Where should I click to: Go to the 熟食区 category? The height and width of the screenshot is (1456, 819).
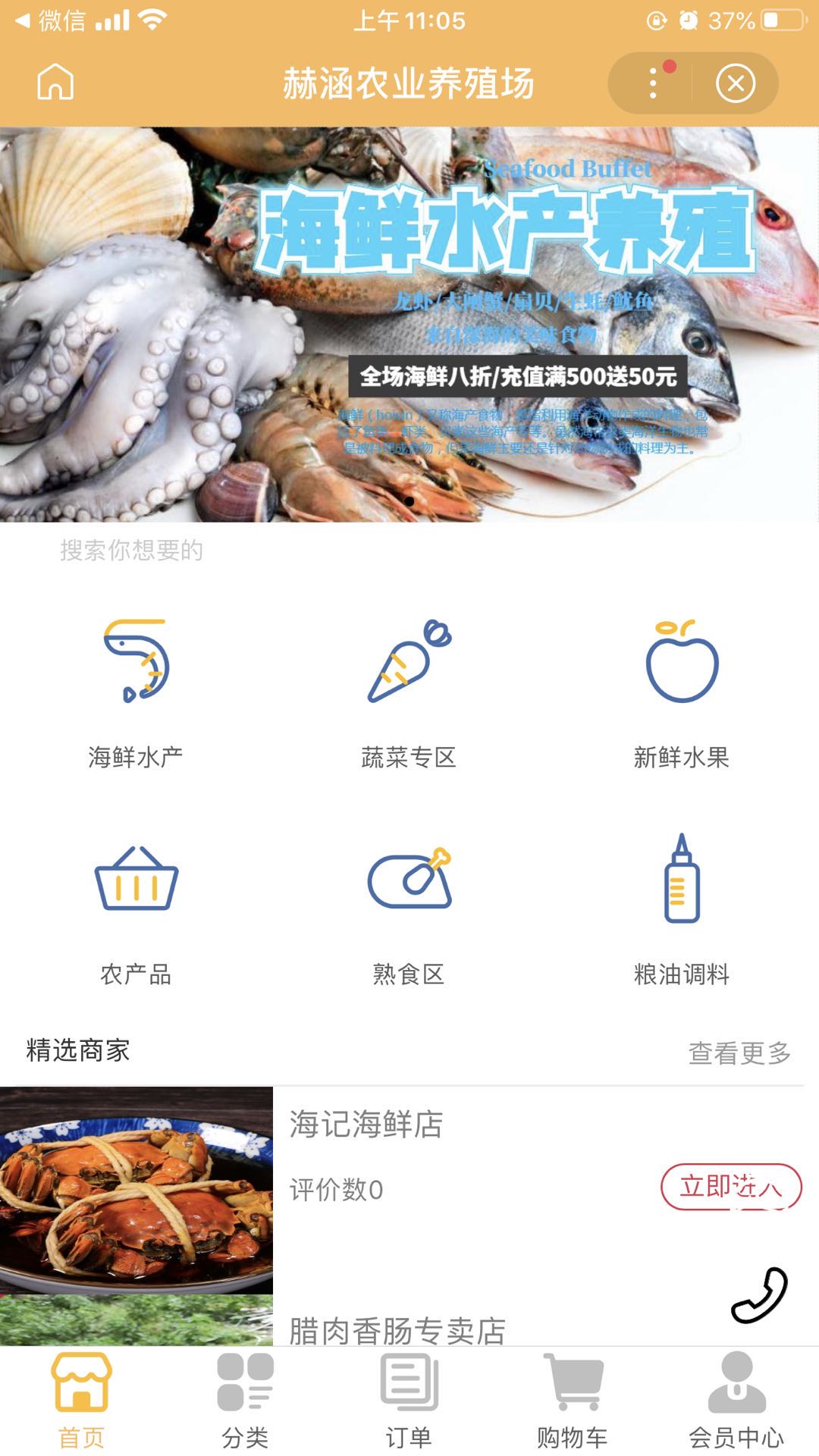tap(409, 909)
